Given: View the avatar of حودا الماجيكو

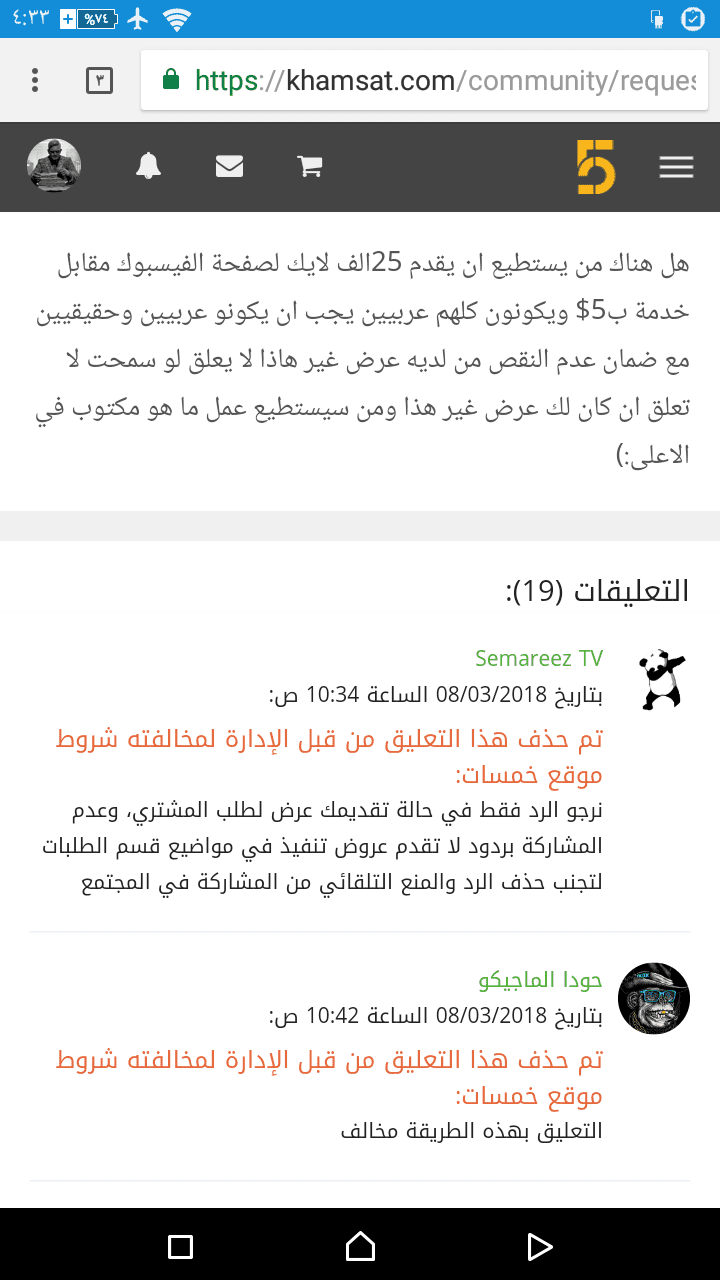Looking at the screenshot, I should 654,998.
